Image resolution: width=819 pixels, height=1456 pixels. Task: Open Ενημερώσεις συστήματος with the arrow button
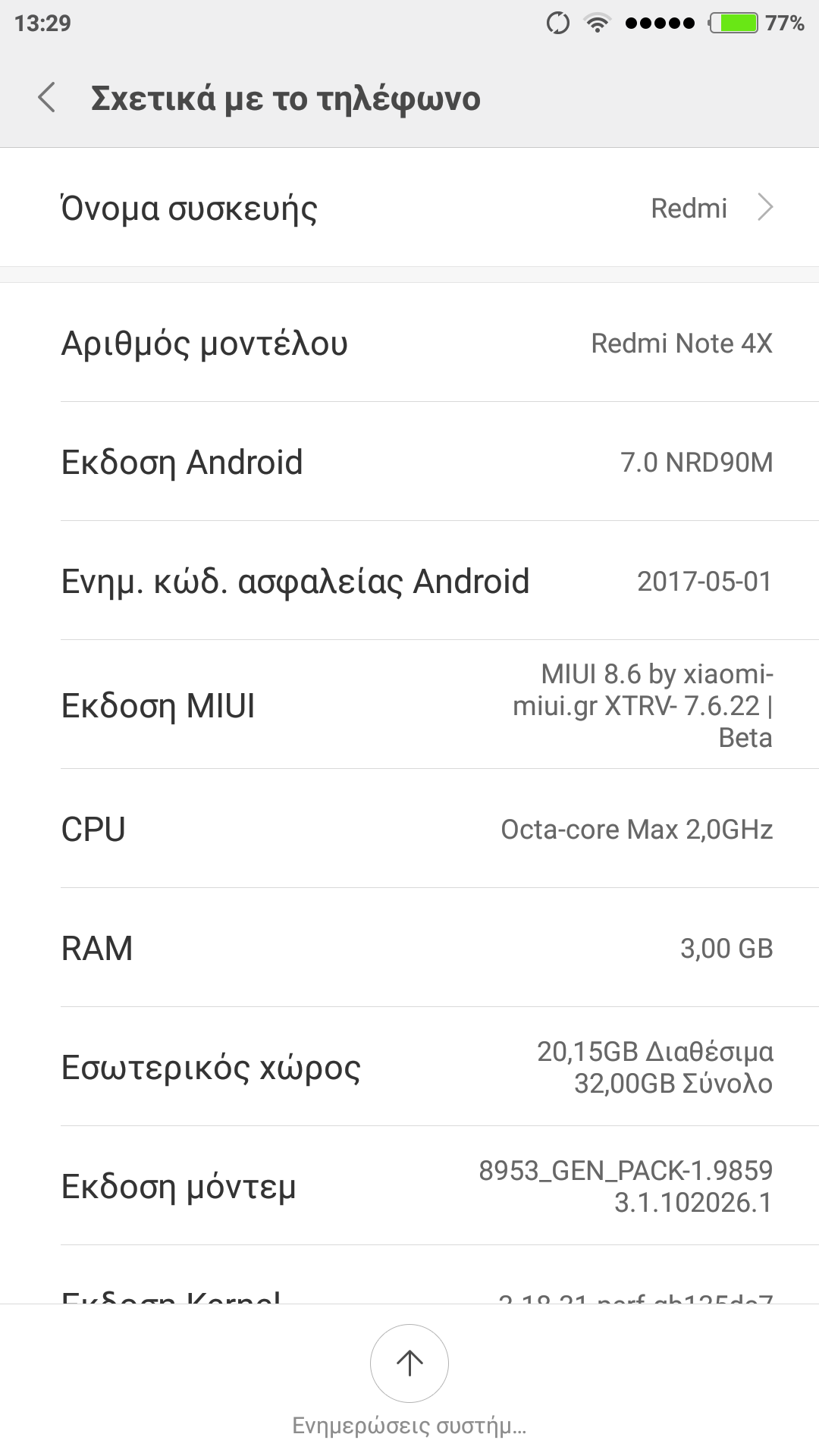(409, 1363)
